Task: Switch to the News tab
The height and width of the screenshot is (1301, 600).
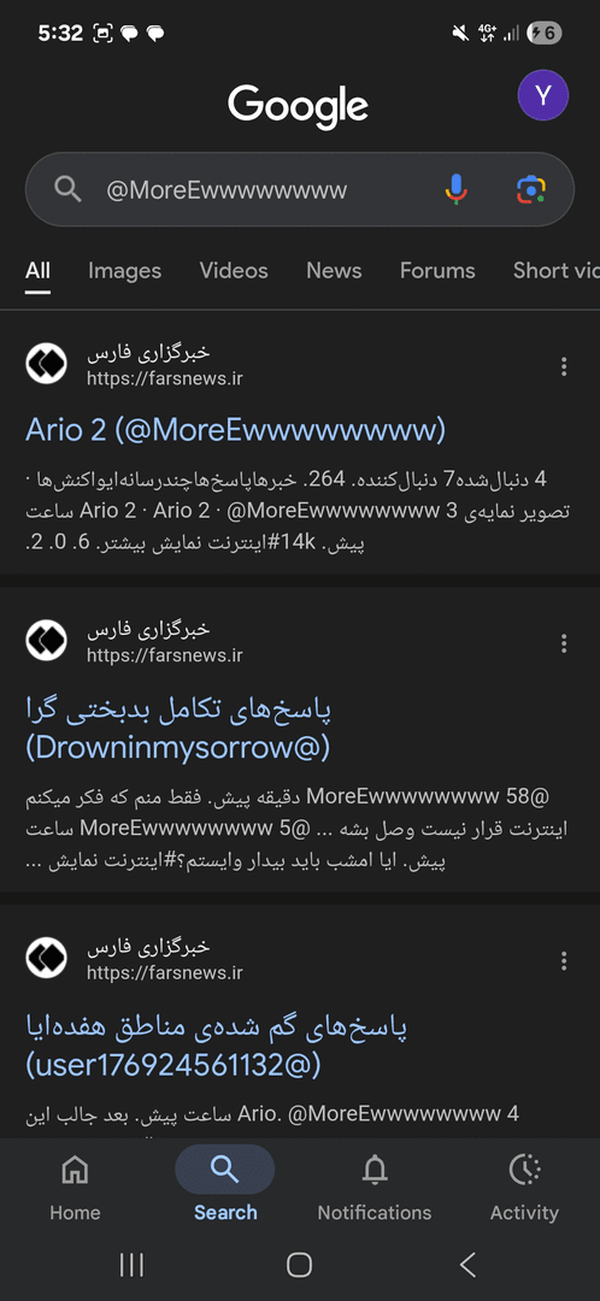Action: coord(334,270)
